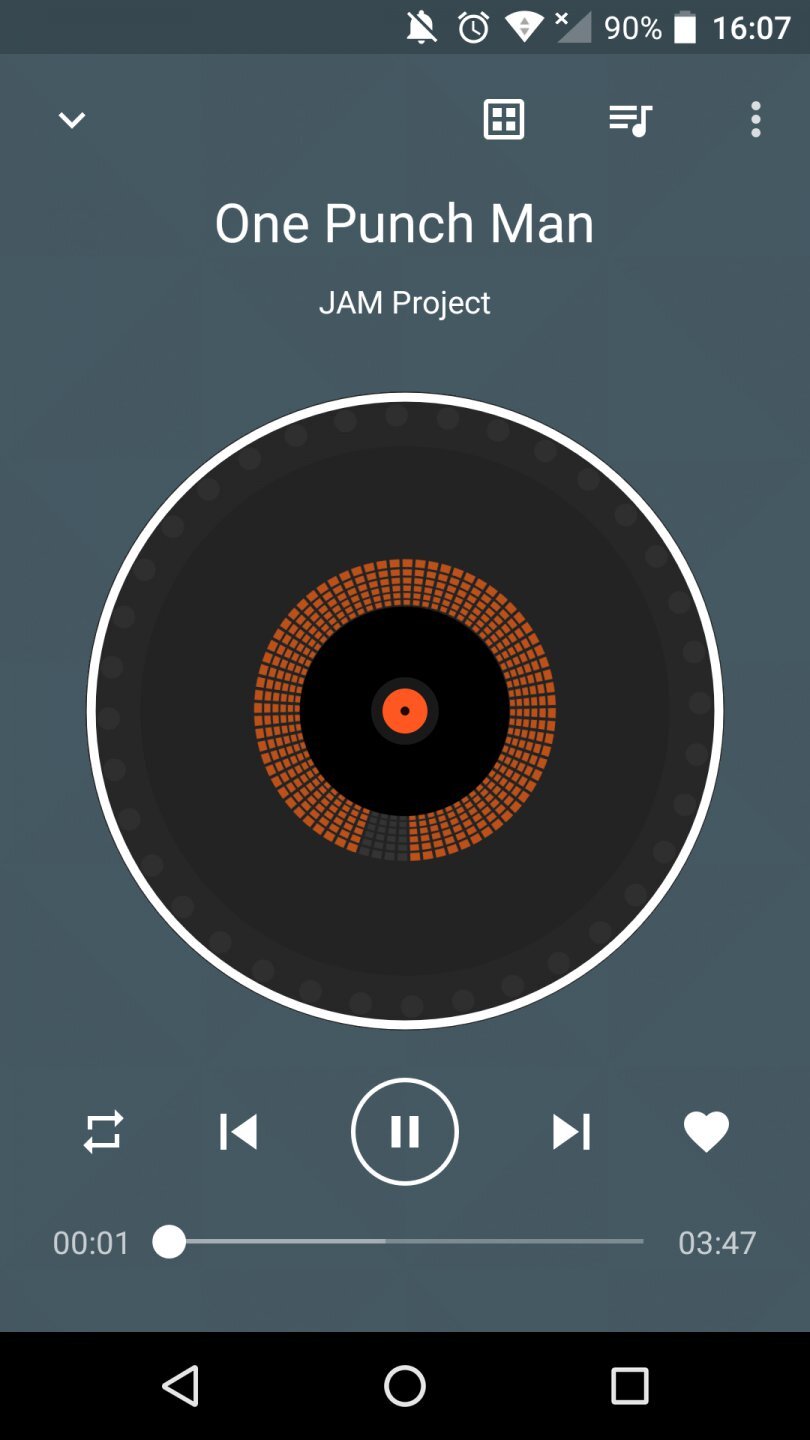The image size is (810, 1440).
Task: Toggle repeat mode
Action: (x=103, y=1132)
